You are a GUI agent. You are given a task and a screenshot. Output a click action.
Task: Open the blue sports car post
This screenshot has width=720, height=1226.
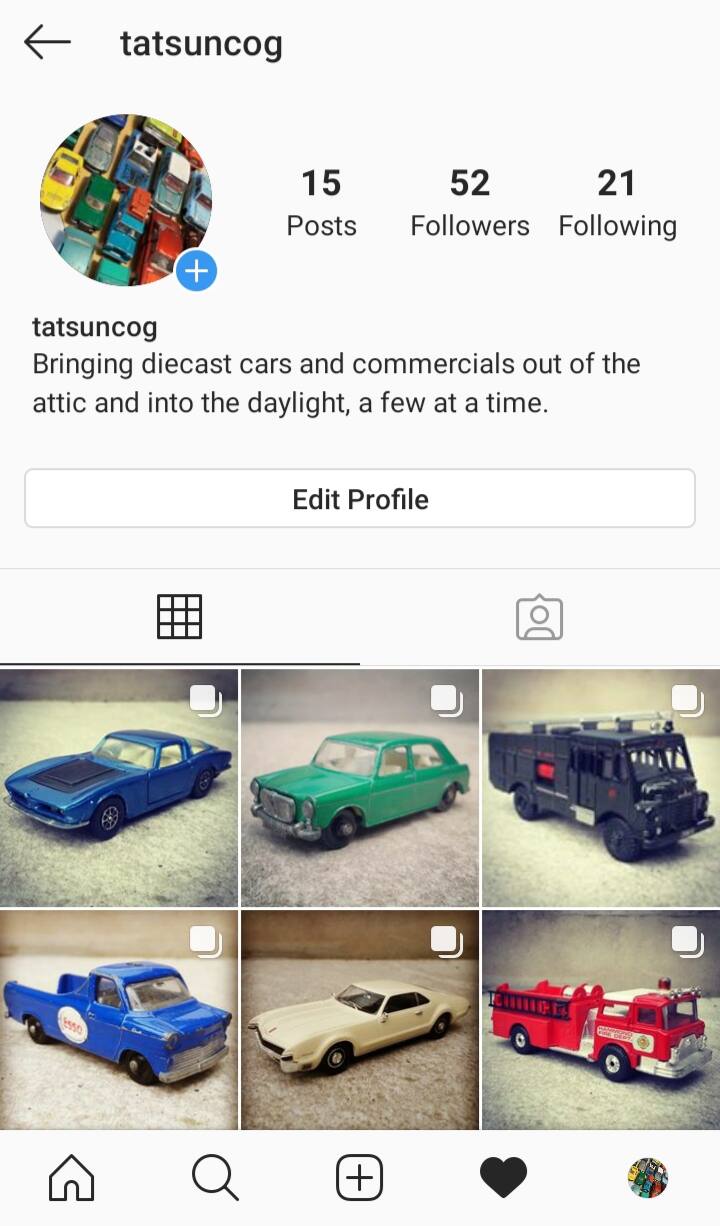click(x=119, y=787)
